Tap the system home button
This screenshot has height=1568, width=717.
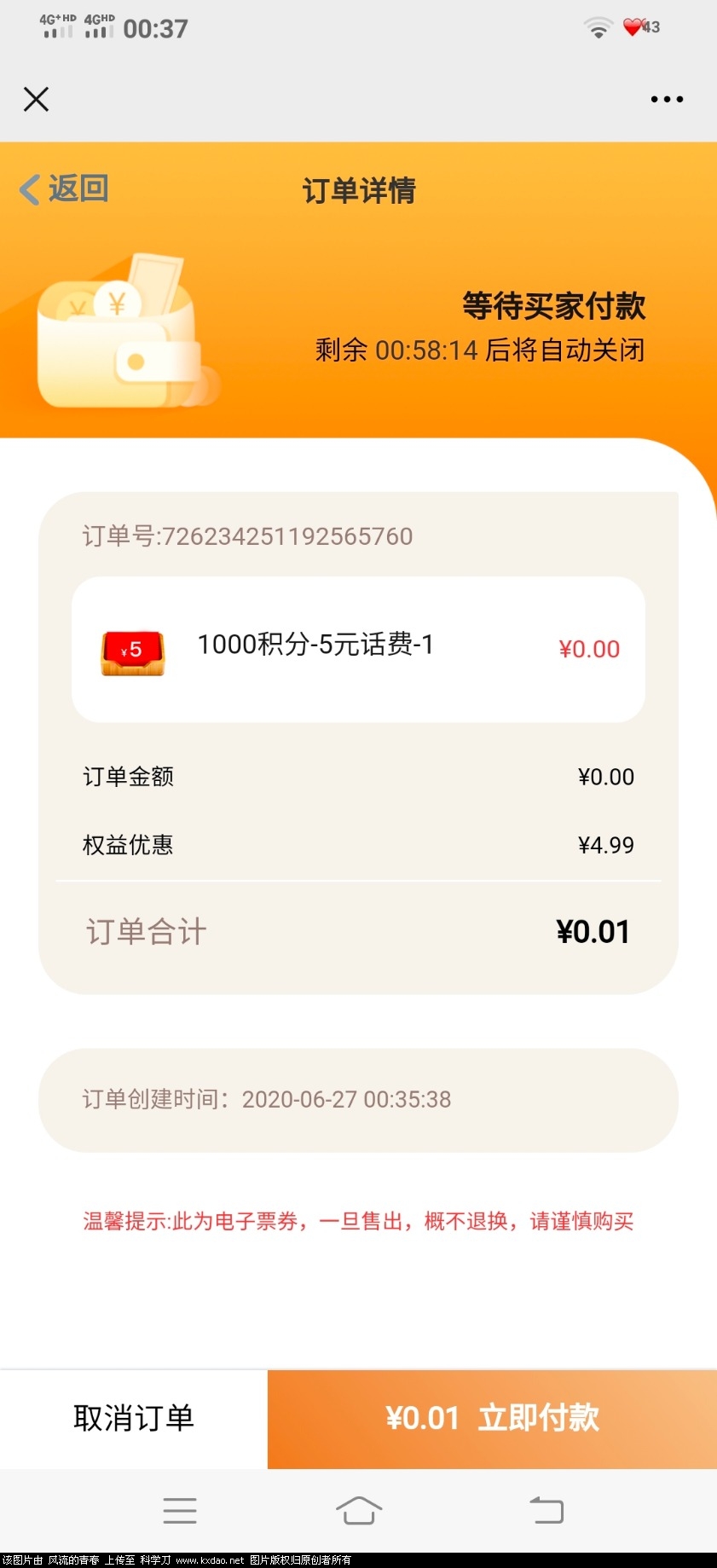[x=359, y=1510]
